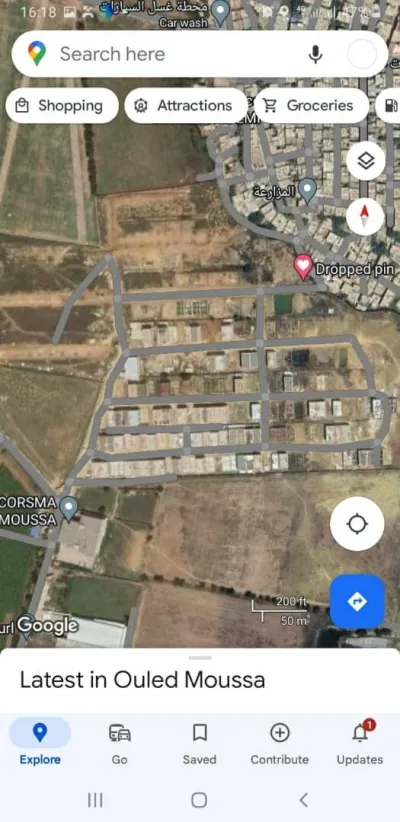Expand the Latest in Ouled Moussa sheet
This screenshot has height=822, width=400.
click(200, 680)
